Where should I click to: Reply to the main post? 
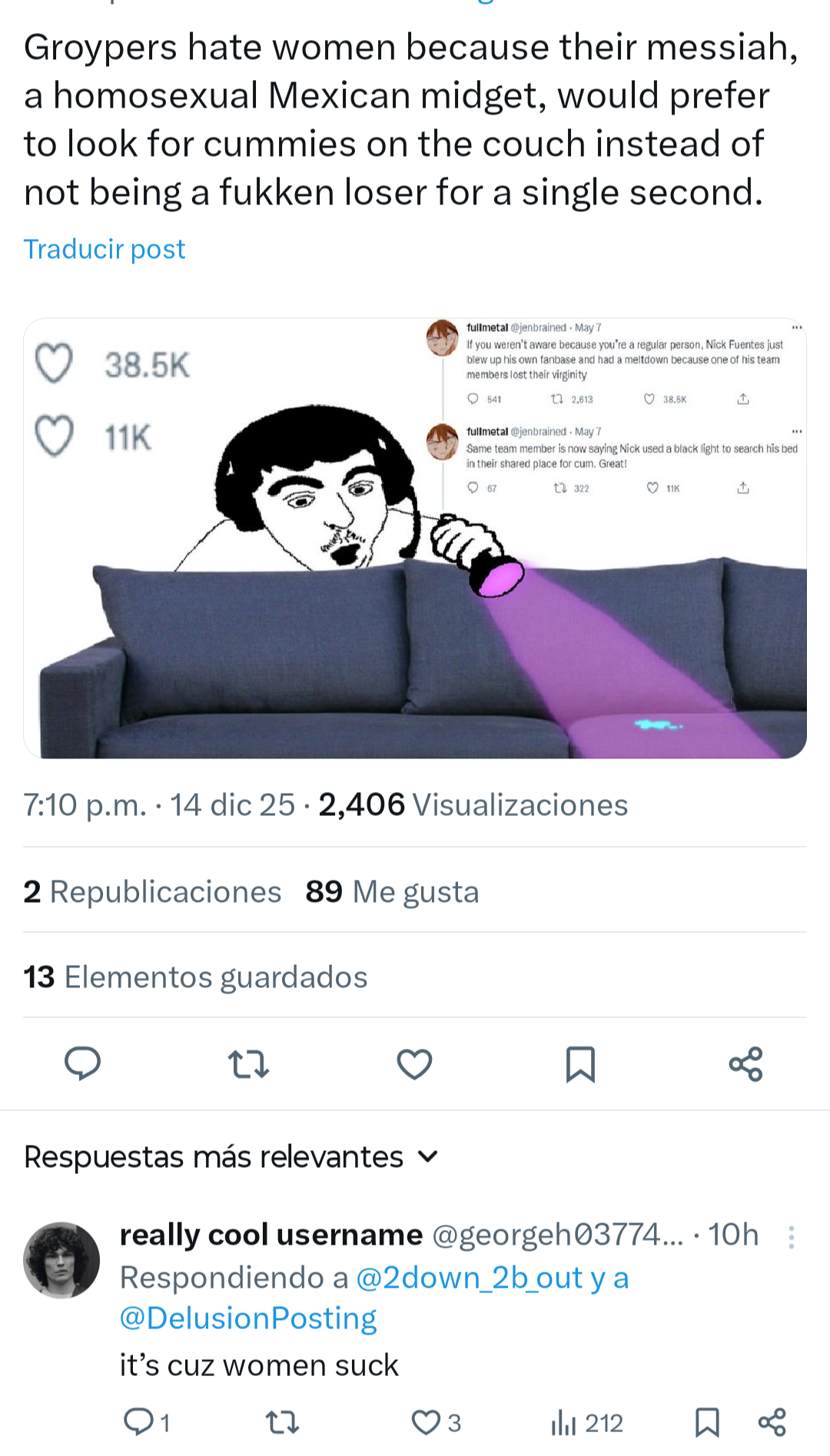point(82,1064)
